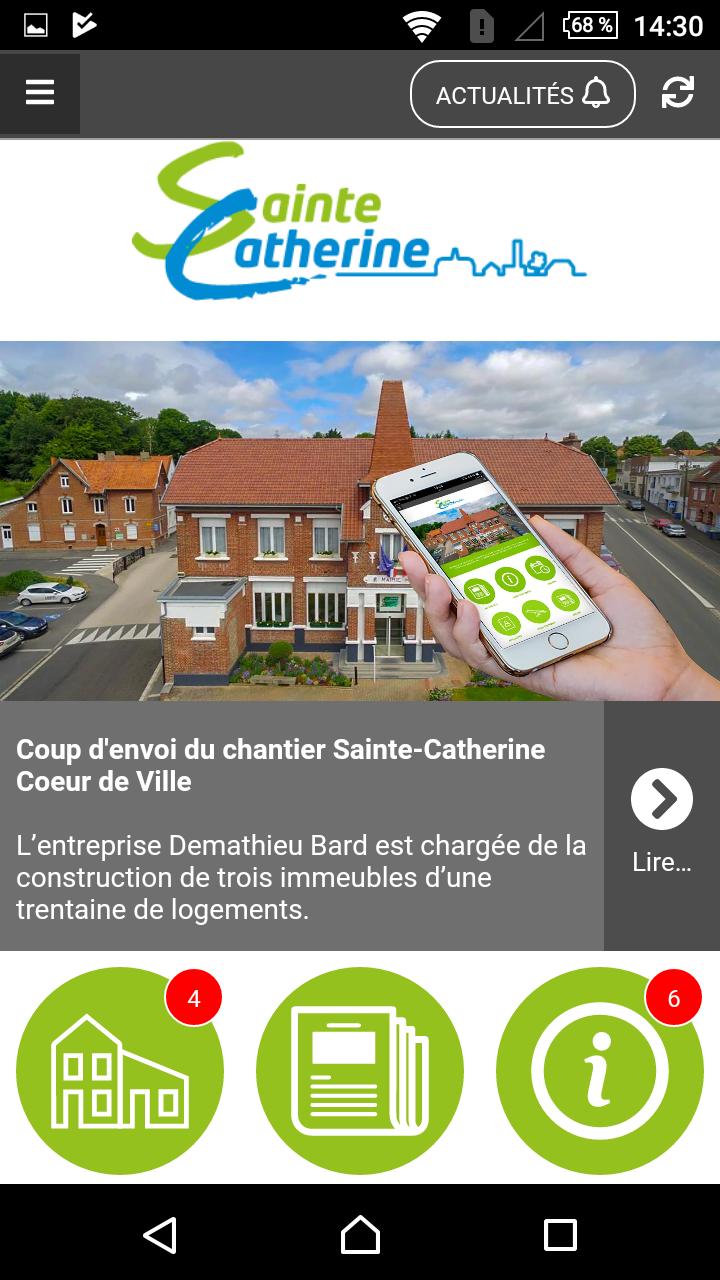This screenshot has height=1280, width=720.
Task: Go back with the system back button
Action: 160,1235
